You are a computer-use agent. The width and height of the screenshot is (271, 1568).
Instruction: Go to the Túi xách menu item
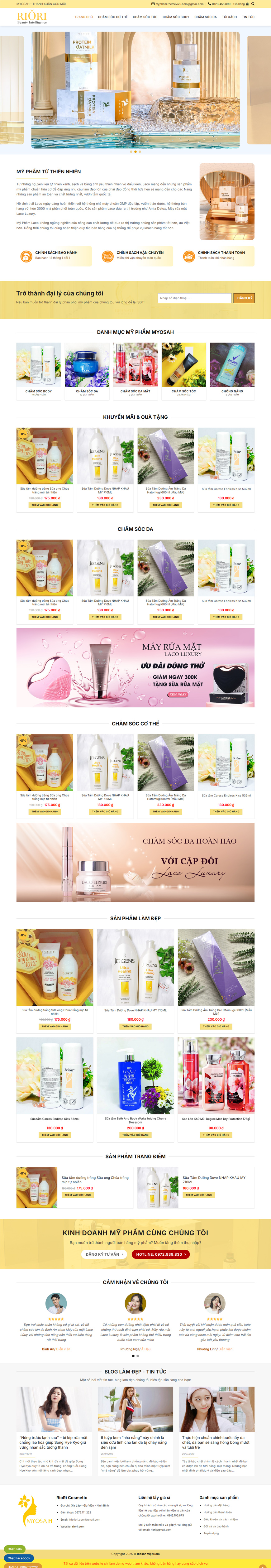click(229, 17)
